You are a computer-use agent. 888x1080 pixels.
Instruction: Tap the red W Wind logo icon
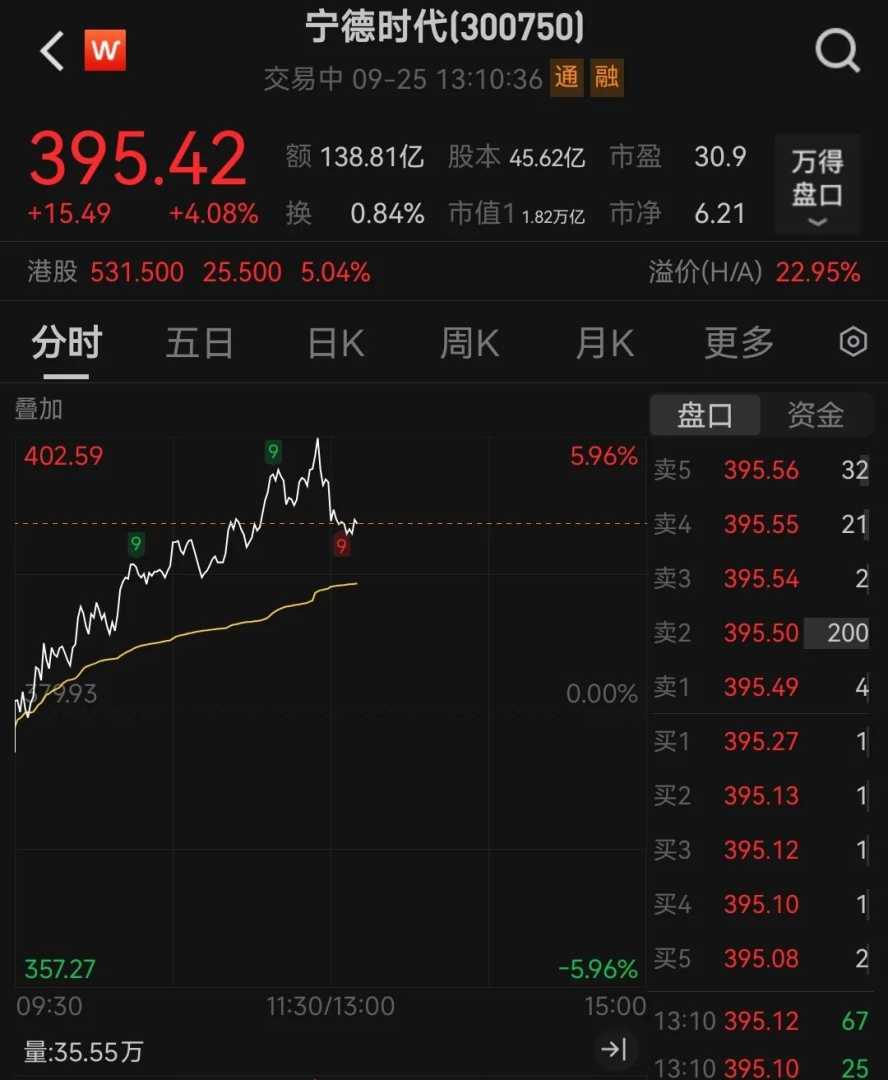click(x=105, y=50)
